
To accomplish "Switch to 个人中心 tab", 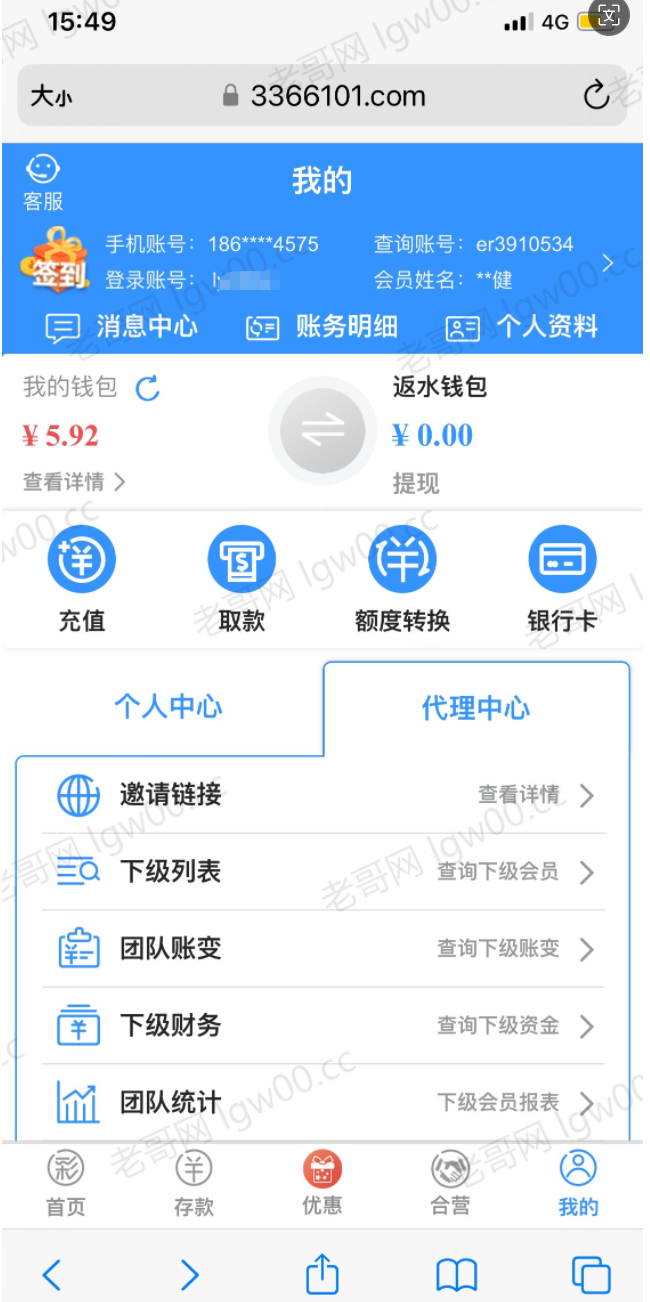I will (168, 707).
